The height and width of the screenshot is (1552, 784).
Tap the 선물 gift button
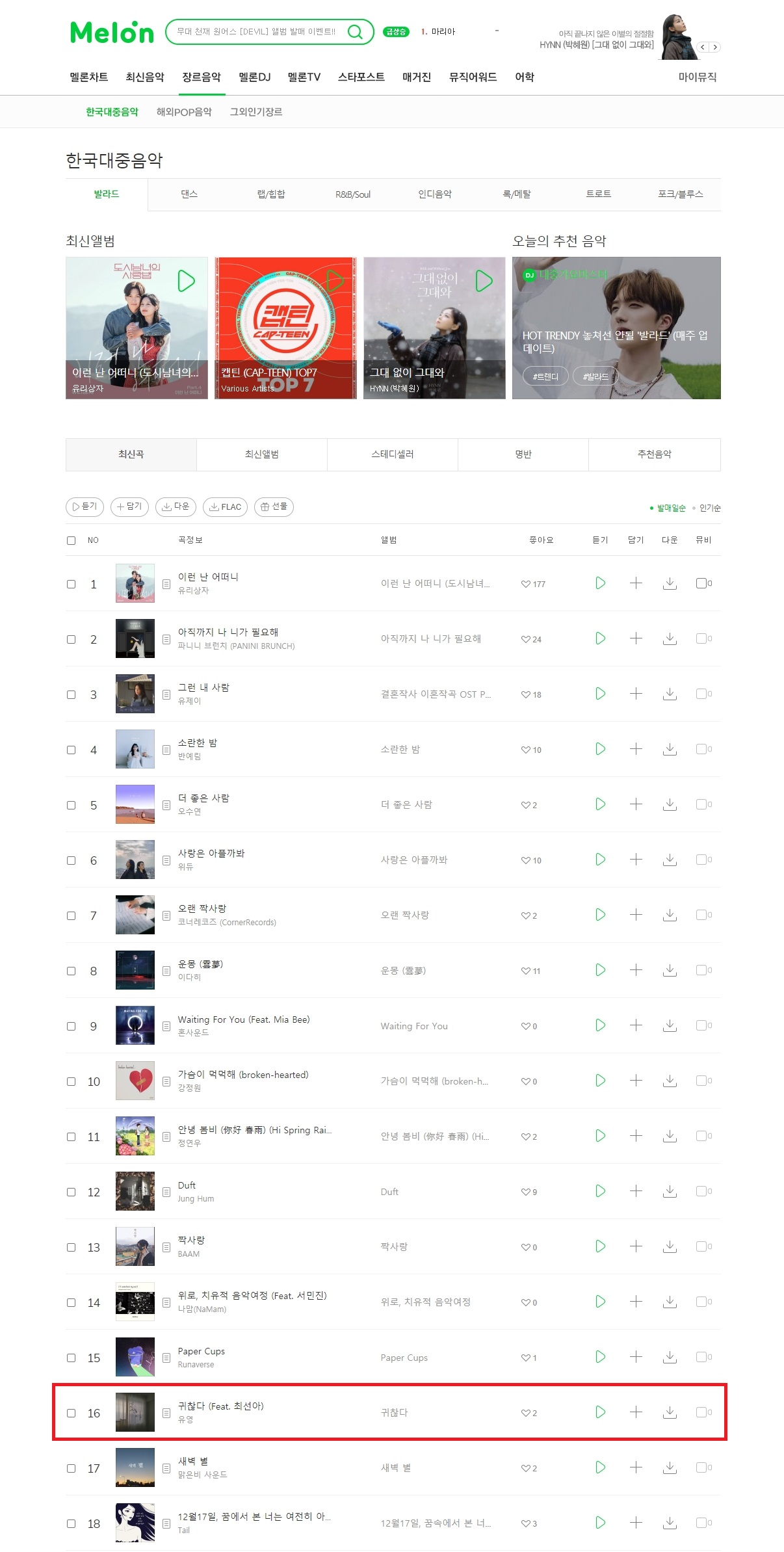coord(274,507)
